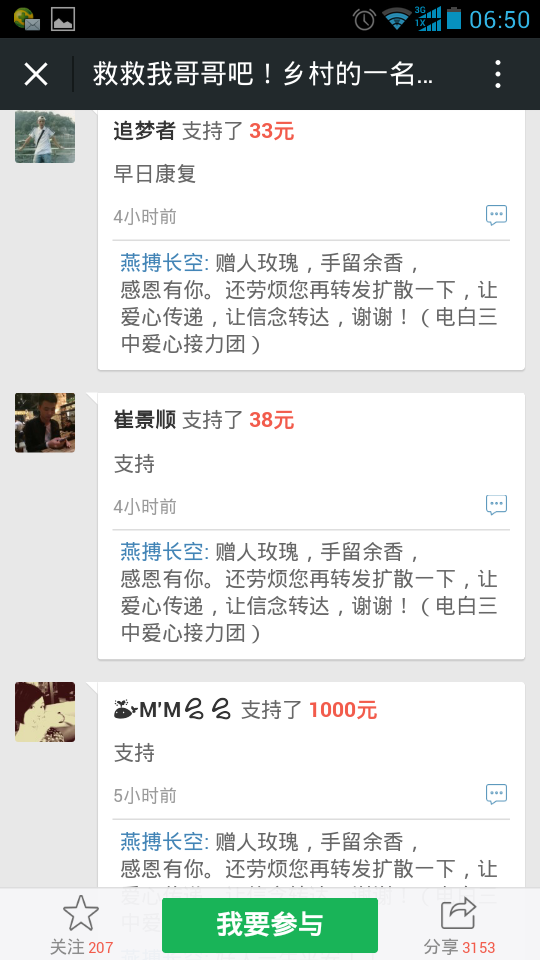
Task: View avatar of the 1000元 supporter
Action: pyautogui.click(x=45, y=712)
